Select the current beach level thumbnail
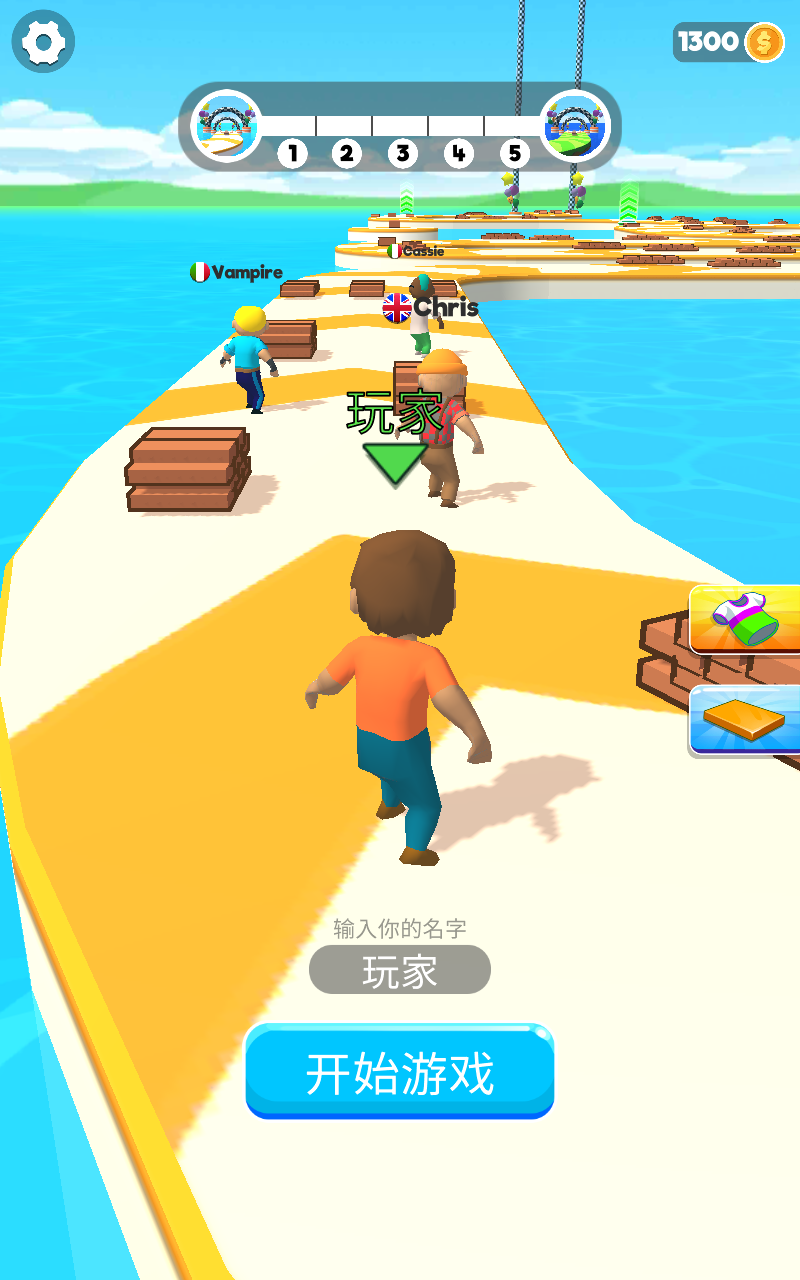Viewport: 800px width, 1280px height. 225,128
